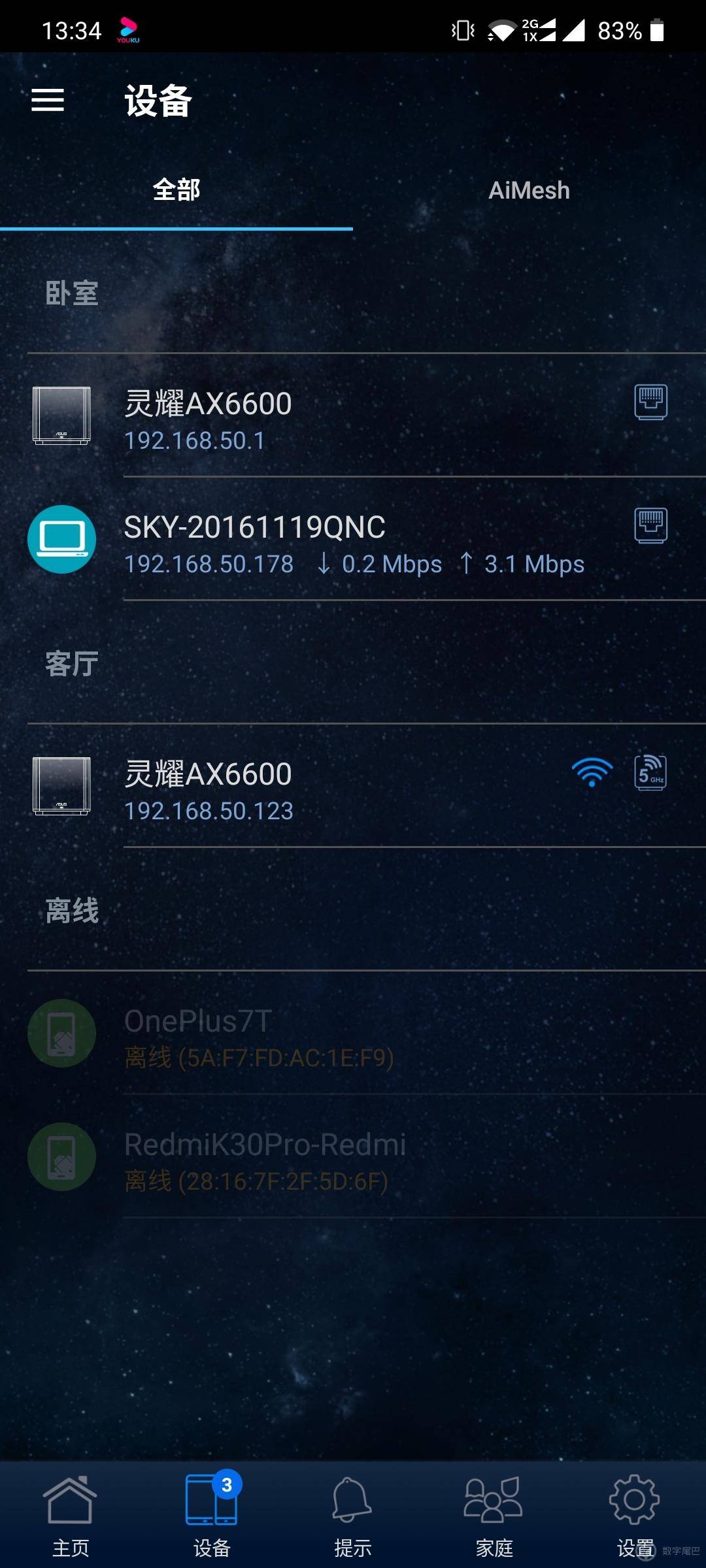The width and height of the screenshot is (706, 1568).
Task: Click the Ethernet icon for SKY-20161119QNC
Action: point(650,526)
